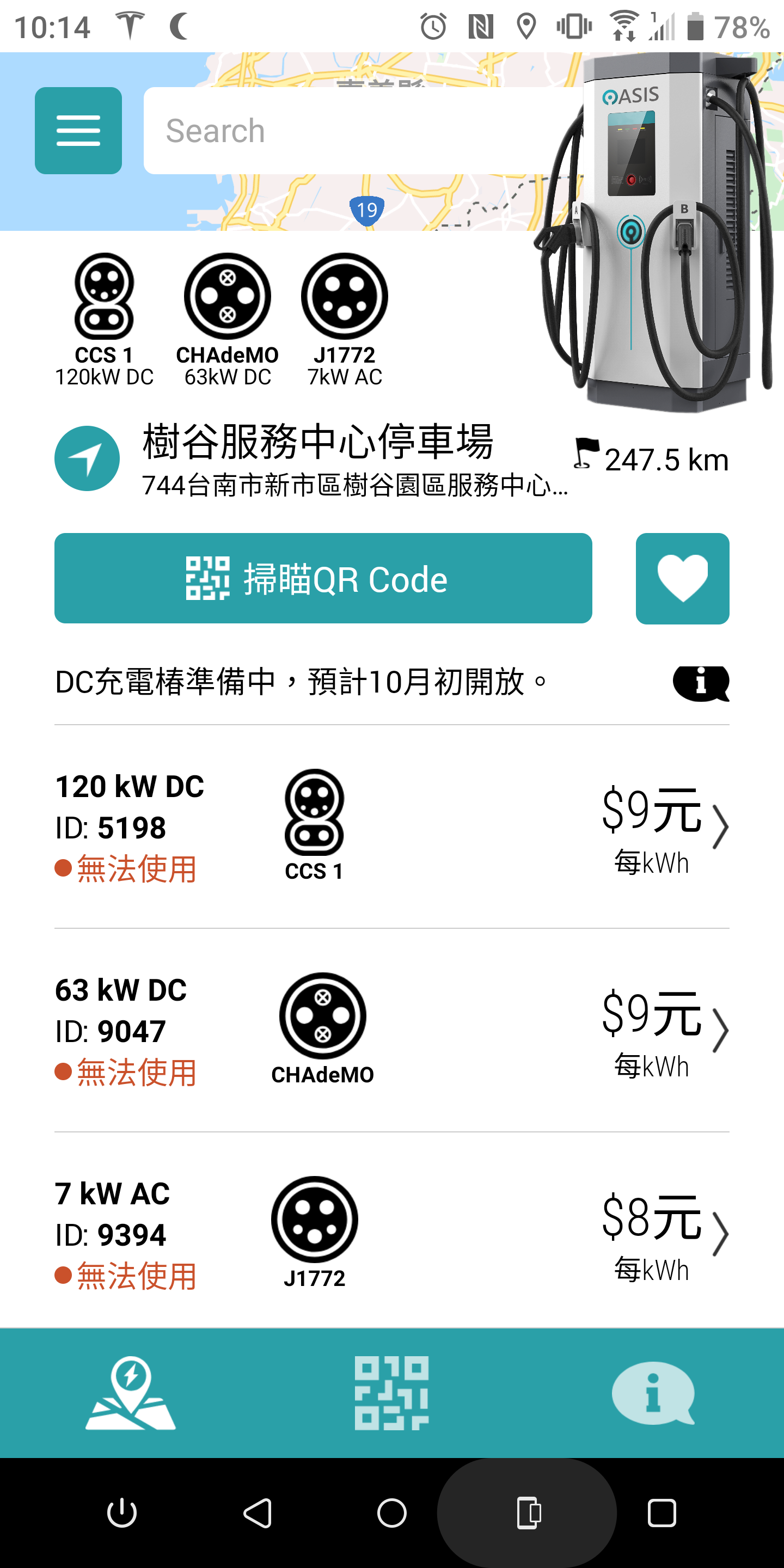This screenshot has width=784, height=1568.
Task: Add this station to favorites
Action: tap(682, 578)
